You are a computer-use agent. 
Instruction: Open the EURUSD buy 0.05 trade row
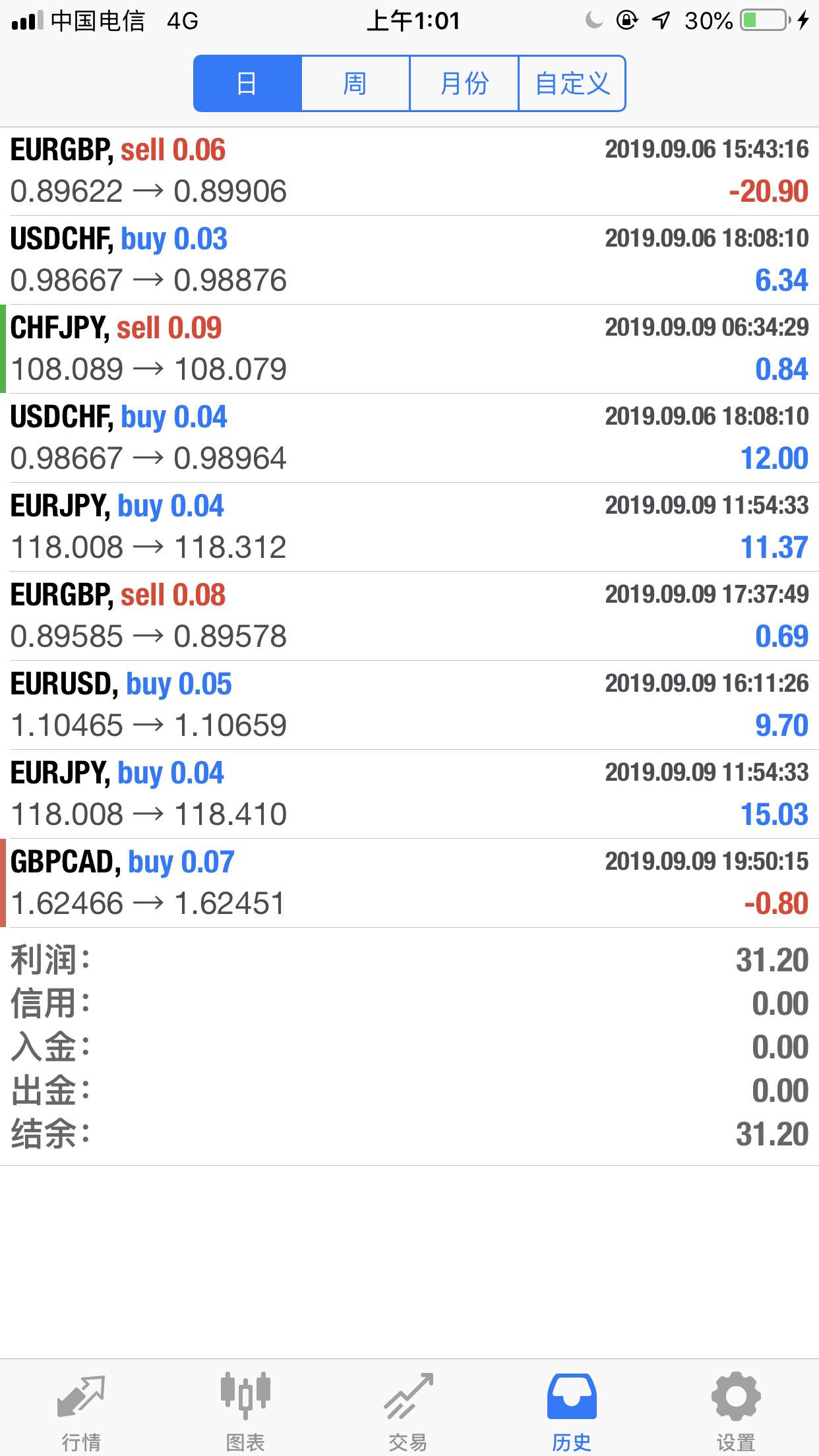[x=409, y=706]
